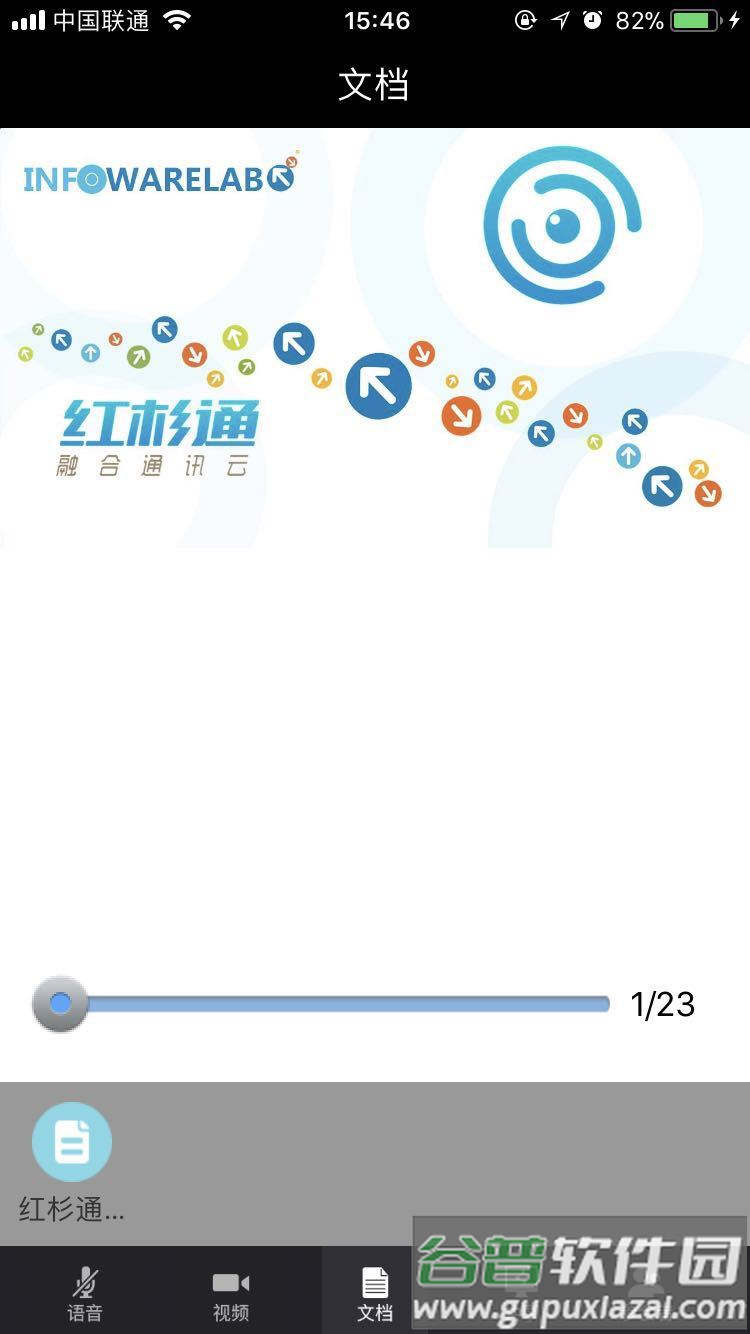Tap the 15:46 clock in the status bar
This screenshot has width=750, height=1334.
(x=376, y=18)
